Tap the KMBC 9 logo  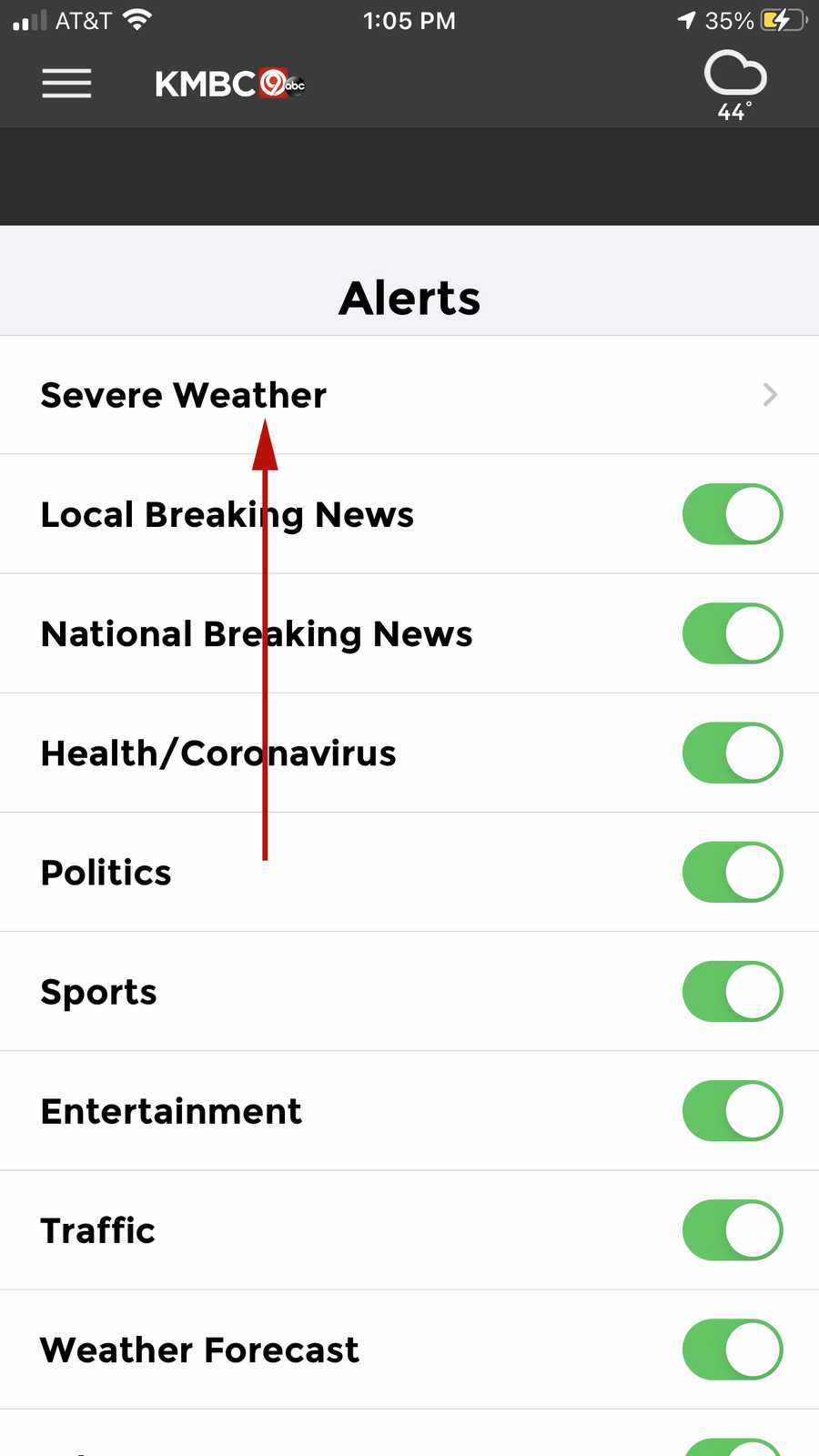[230, 84]
